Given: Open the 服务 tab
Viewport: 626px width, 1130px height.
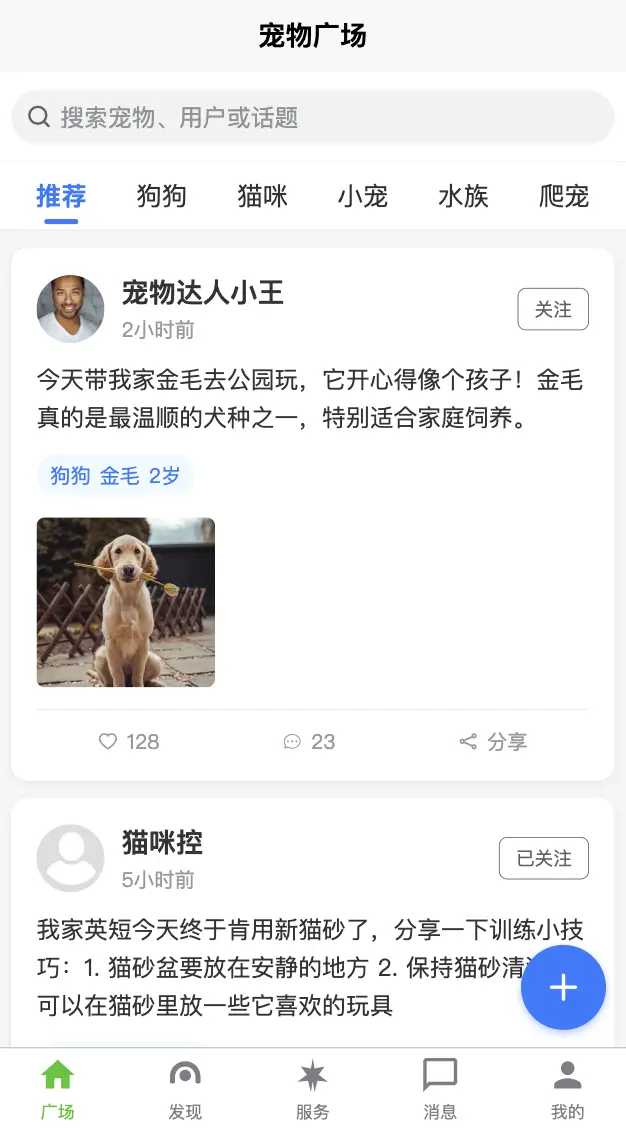Looking at the screenshot, I should [x=312, y=1089].
